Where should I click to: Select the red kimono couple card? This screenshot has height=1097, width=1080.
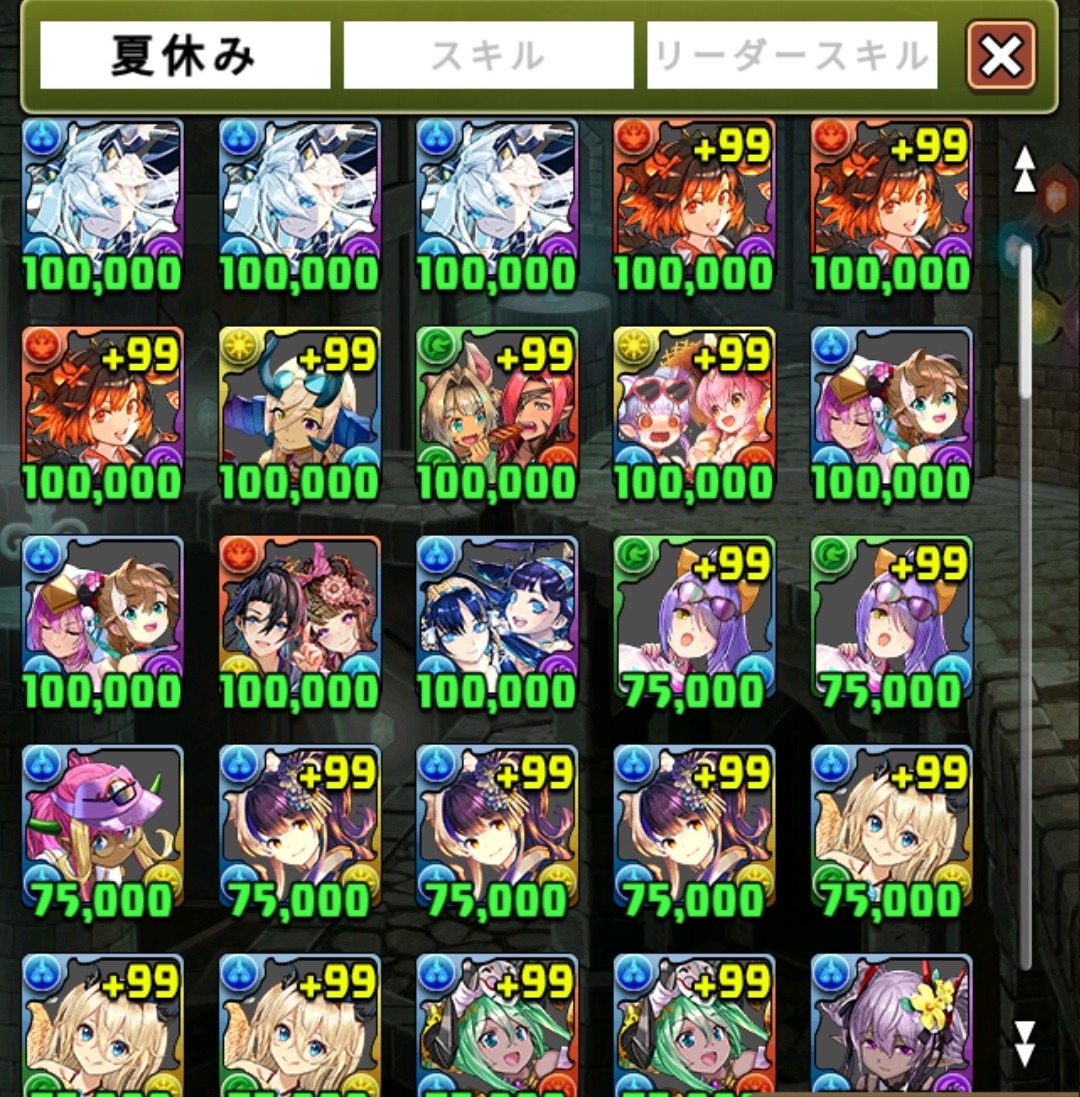[x=299, y=622]
